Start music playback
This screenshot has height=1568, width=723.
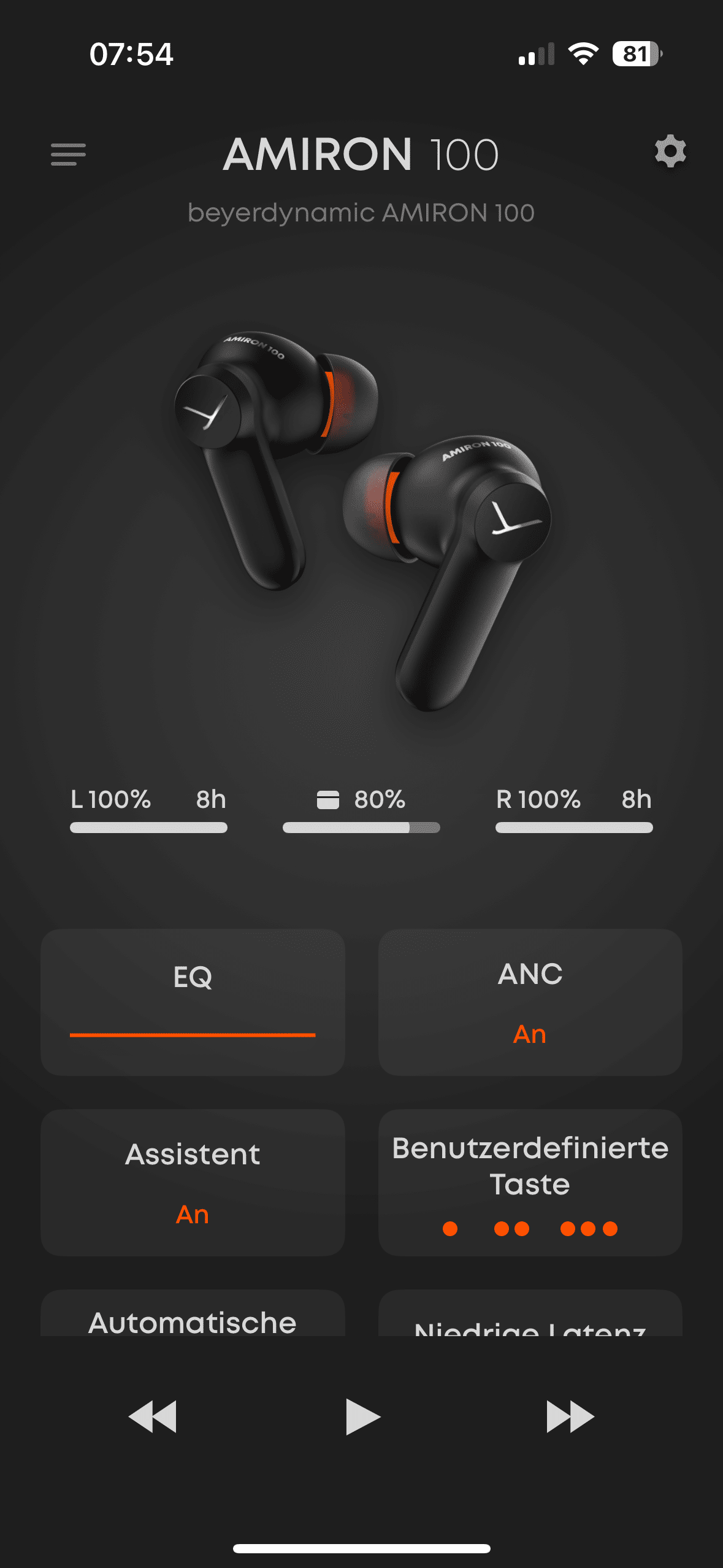tap(362, 1416)
